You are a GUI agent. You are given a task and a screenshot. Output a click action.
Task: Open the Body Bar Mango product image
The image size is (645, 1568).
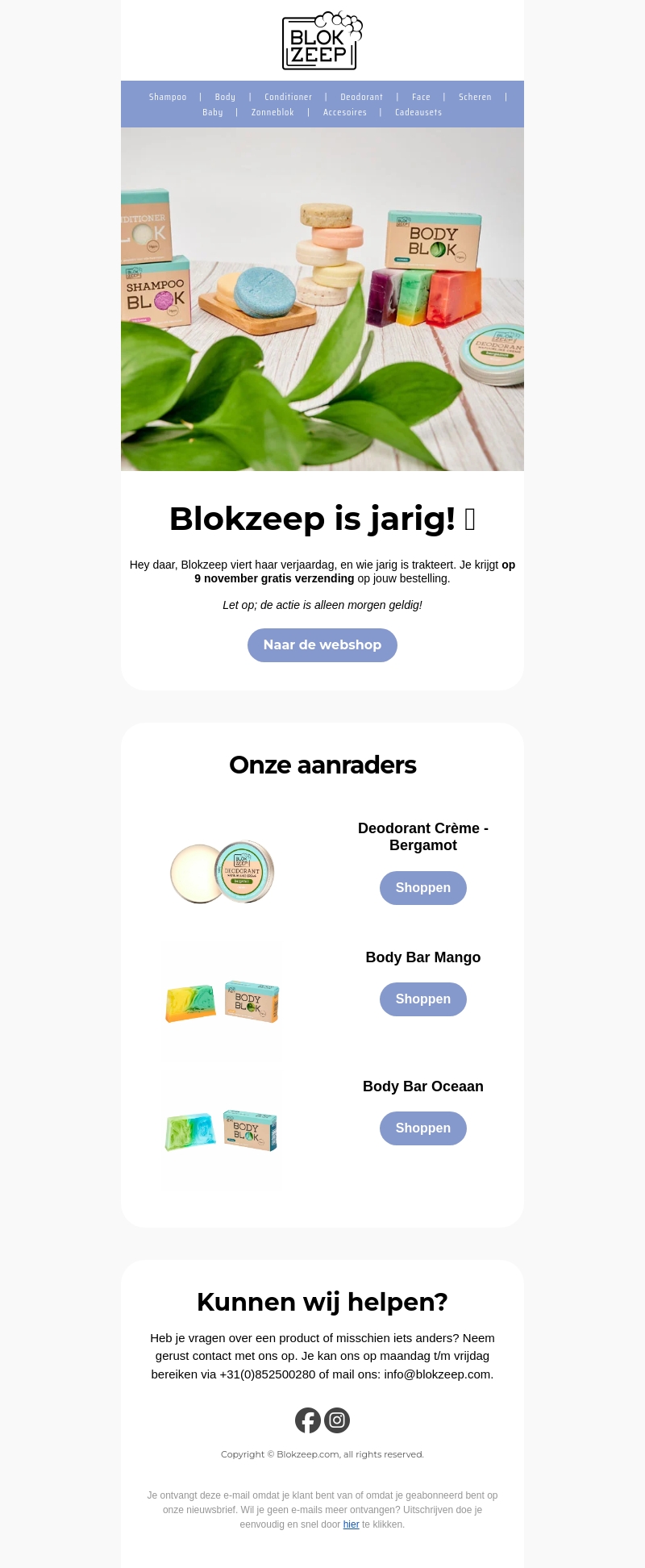(x=222, y=1002)
